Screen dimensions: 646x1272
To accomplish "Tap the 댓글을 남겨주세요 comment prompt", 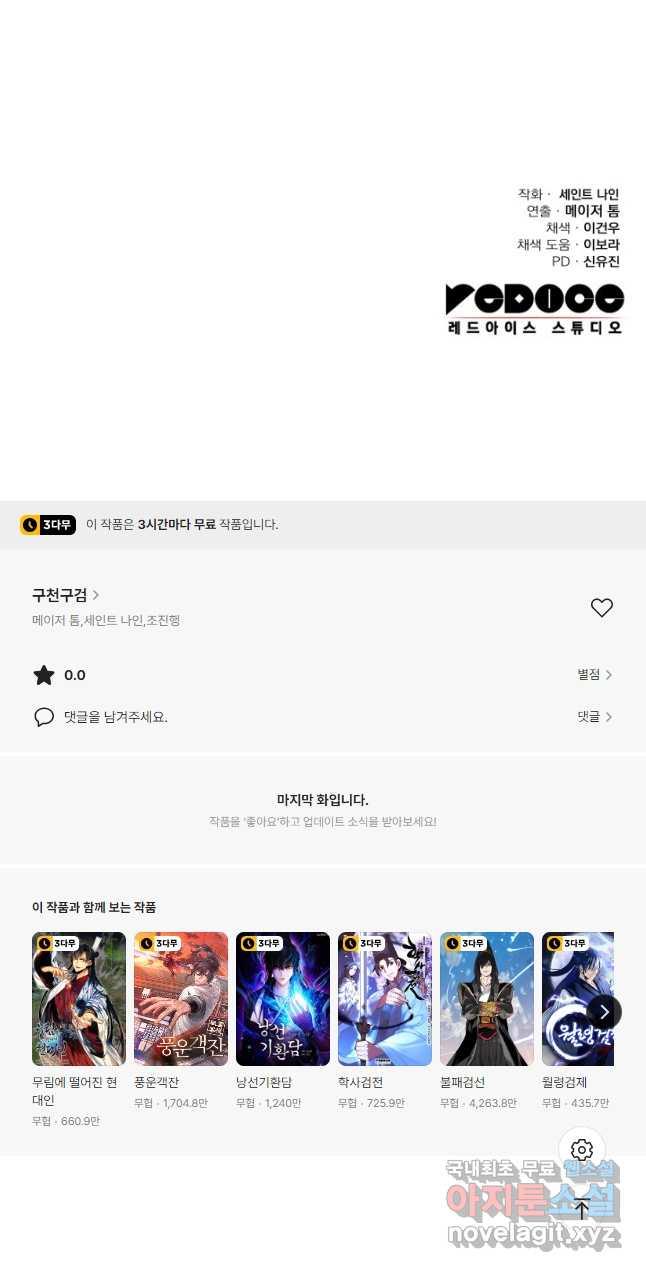I will point(115,717).
